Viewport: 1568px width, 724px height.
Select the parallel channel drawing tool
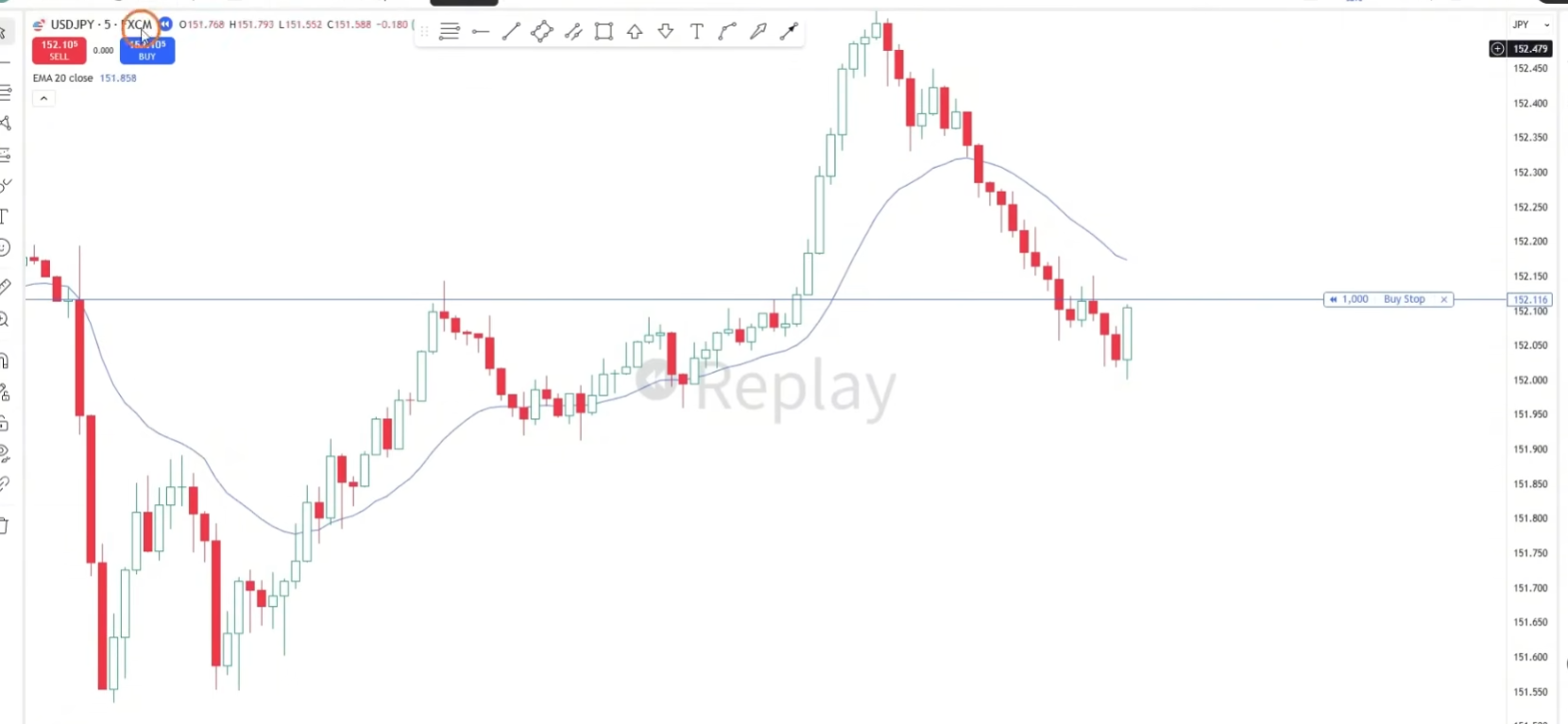pyautogui.click(x=572, y=32)
